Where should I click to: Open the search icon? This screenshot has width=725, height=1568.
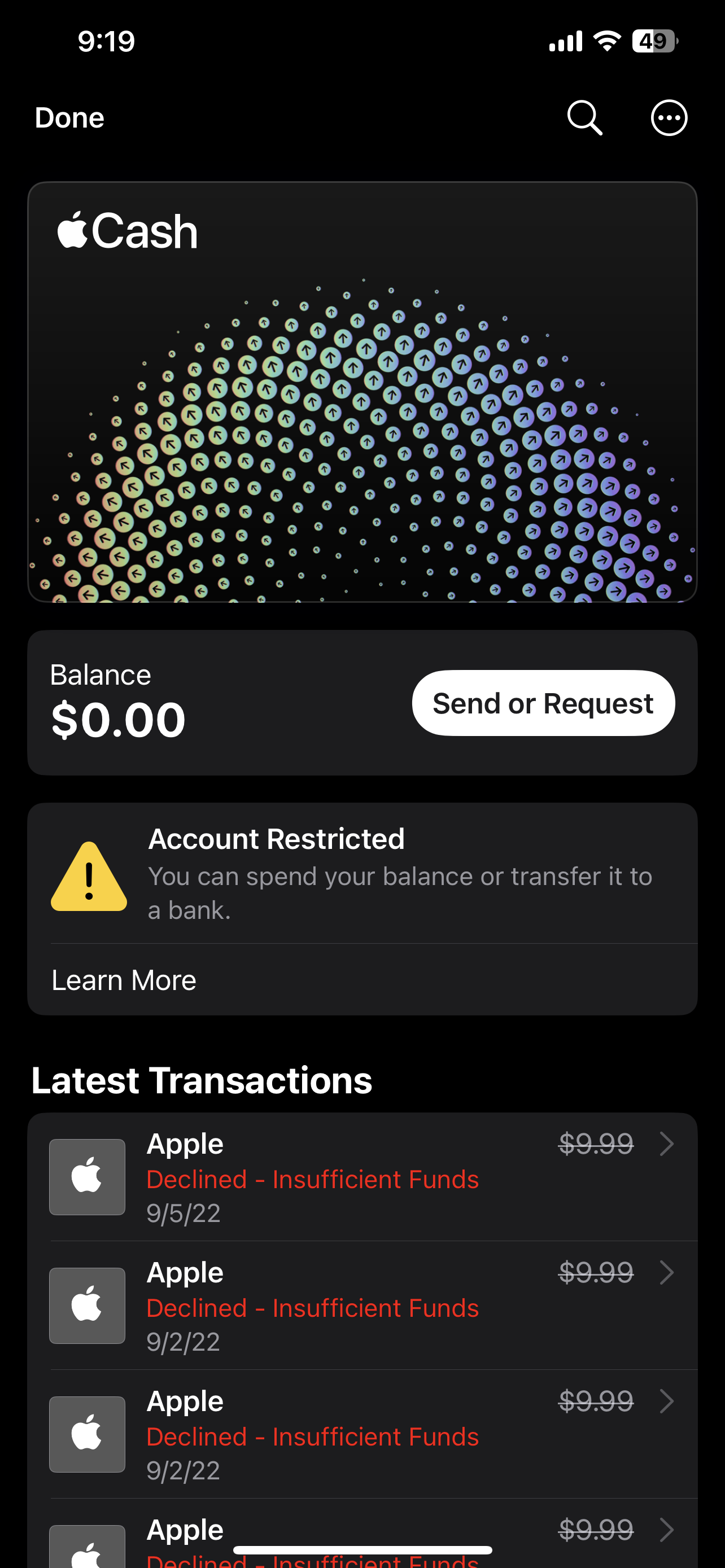tap(584, 117)
